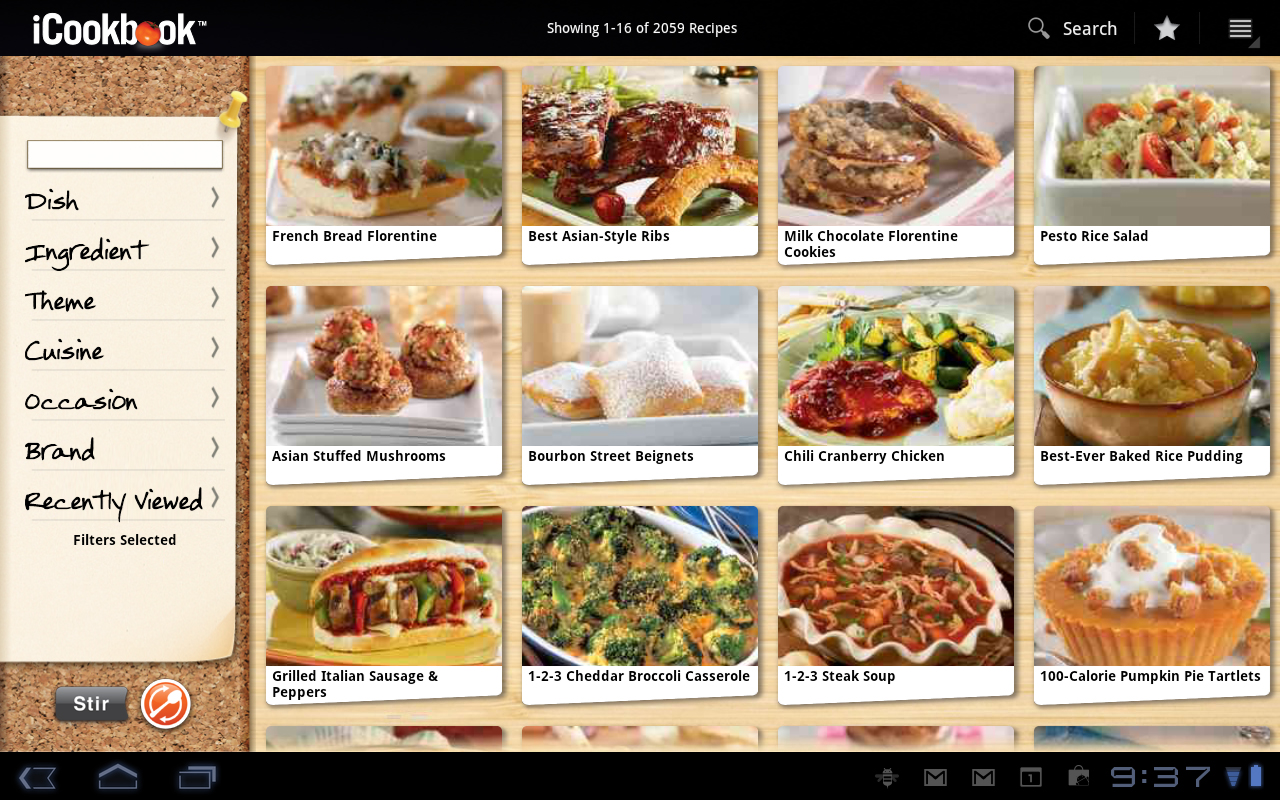Open Pesto Rice Salad recipe
Viewport: 1280px width, 800px height.
point(1152,160)
